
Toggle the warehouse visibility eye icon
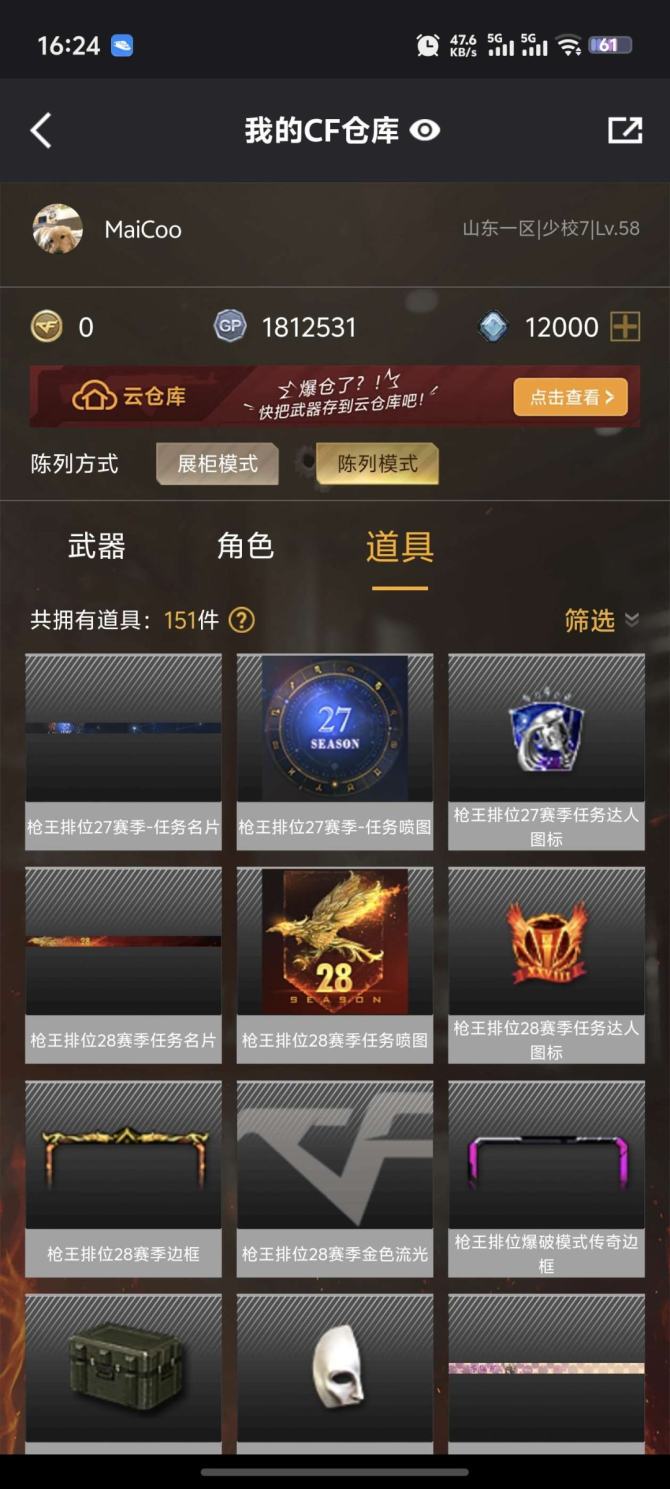tap(425, 131)
